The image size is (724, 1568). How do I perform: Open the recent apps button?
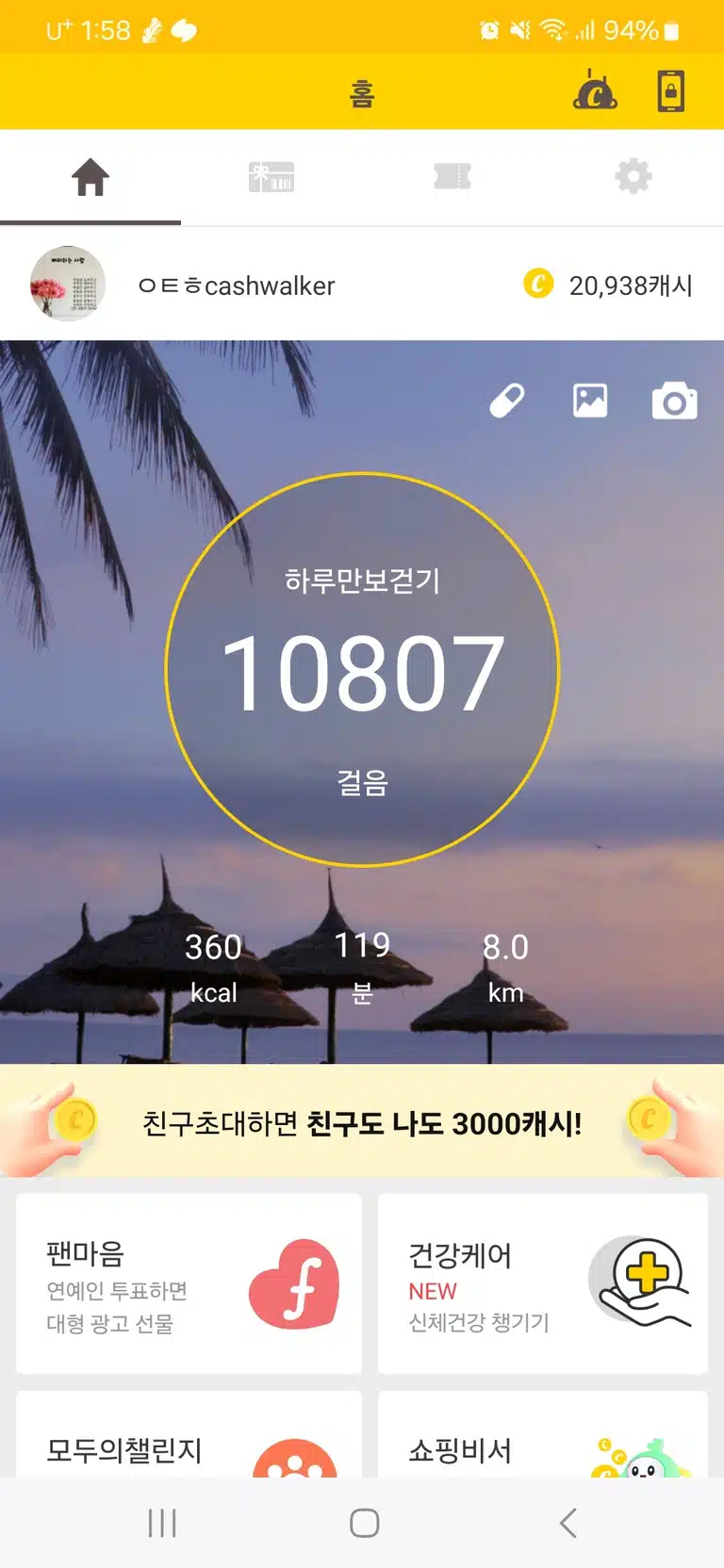pyautogui.click(x=162, y=1523)
